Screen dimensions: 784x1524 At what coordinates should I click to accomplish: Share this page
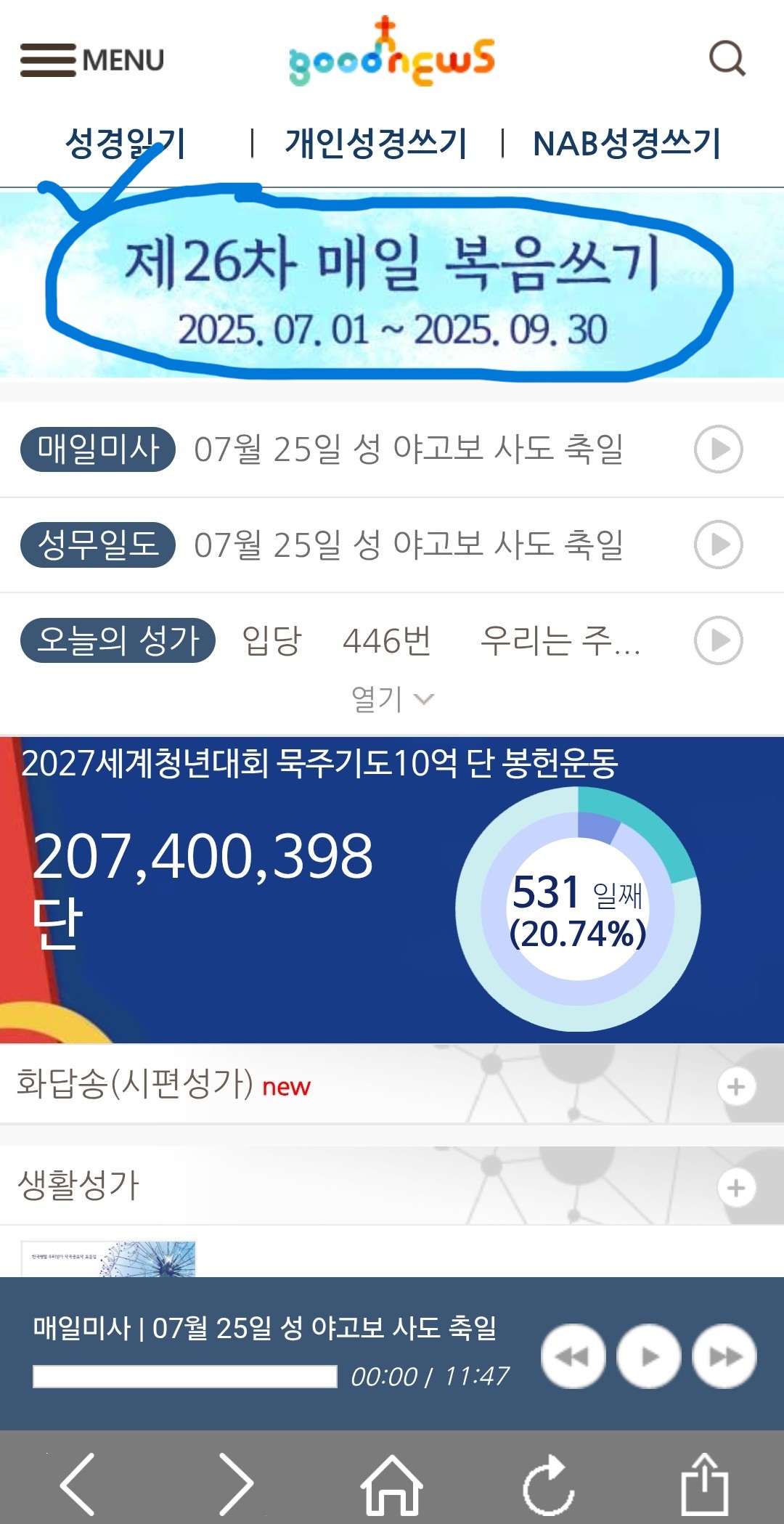click(704, 1484)
